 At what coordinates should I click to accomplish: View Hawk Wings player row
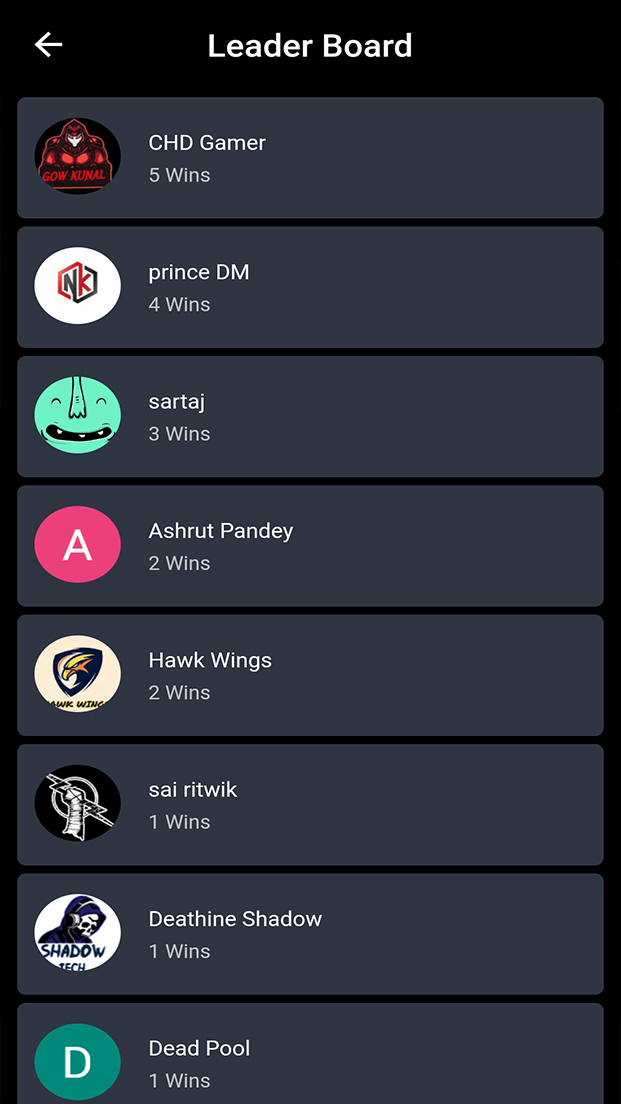310,675
